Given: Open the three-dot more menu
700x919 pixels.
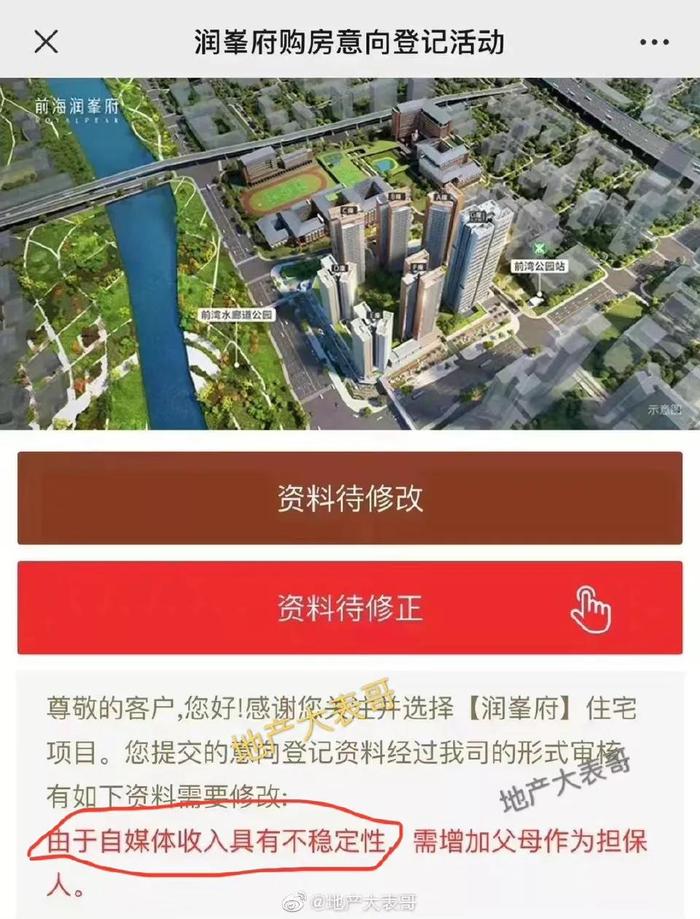Looking at the screenshot, I should (654, 42).
